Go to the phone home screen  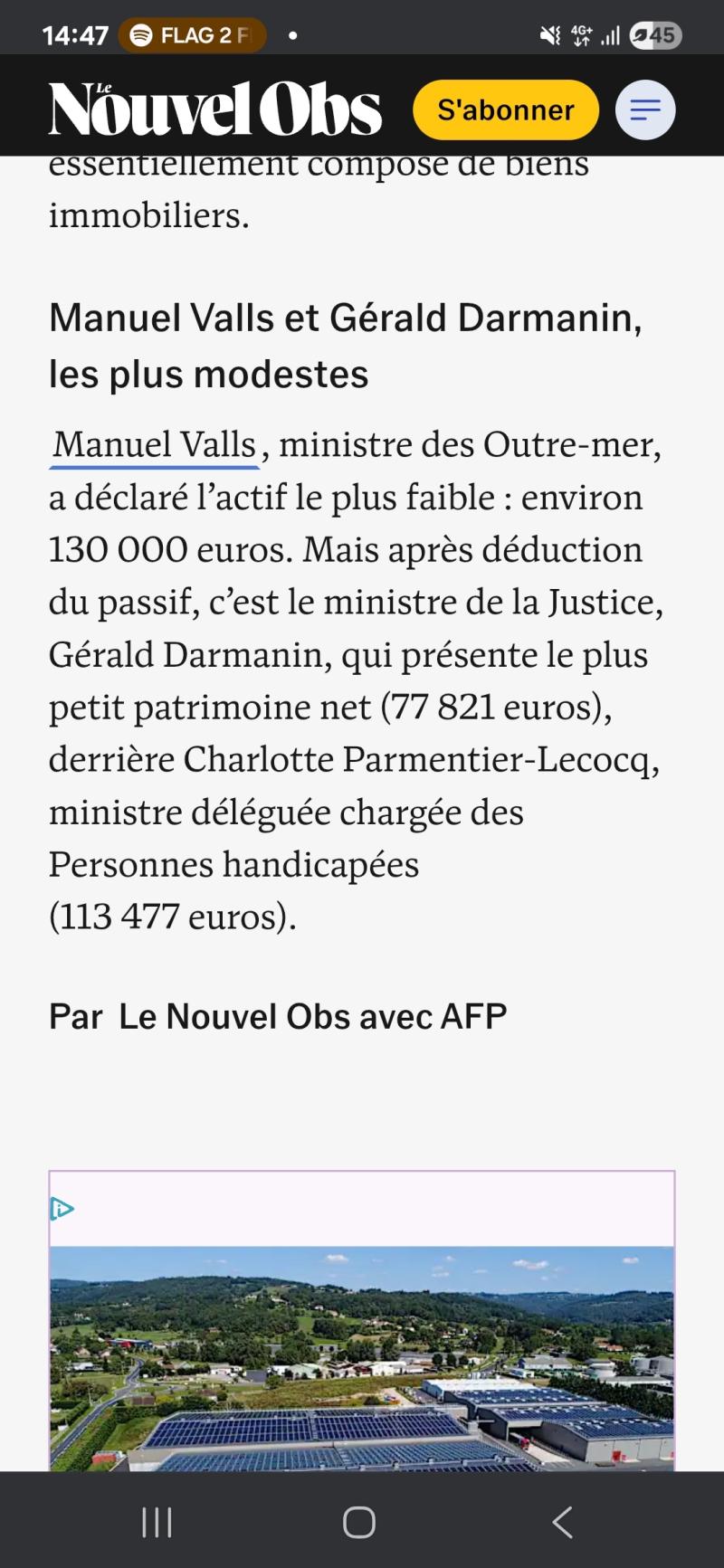coord(359,1522)
